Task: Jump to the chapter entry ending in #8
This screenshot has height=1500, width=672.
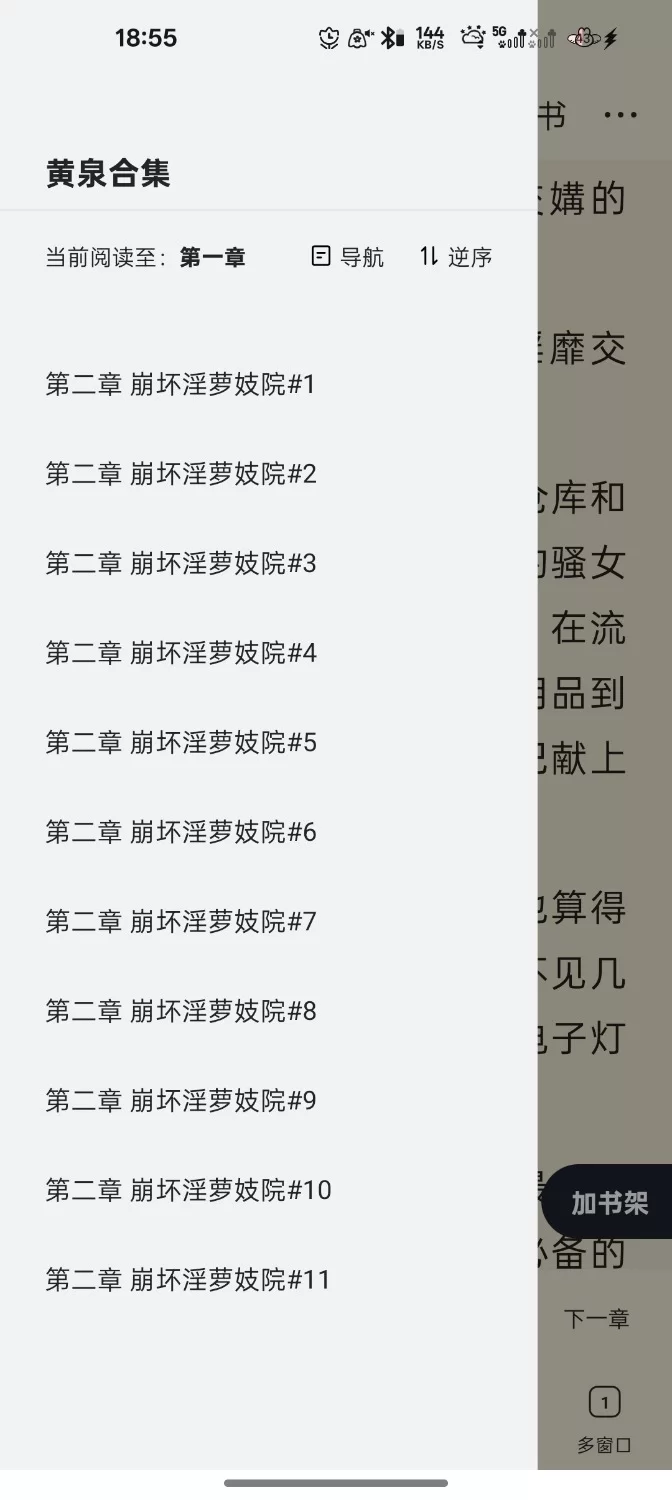Action: (x=181, y=1011)
